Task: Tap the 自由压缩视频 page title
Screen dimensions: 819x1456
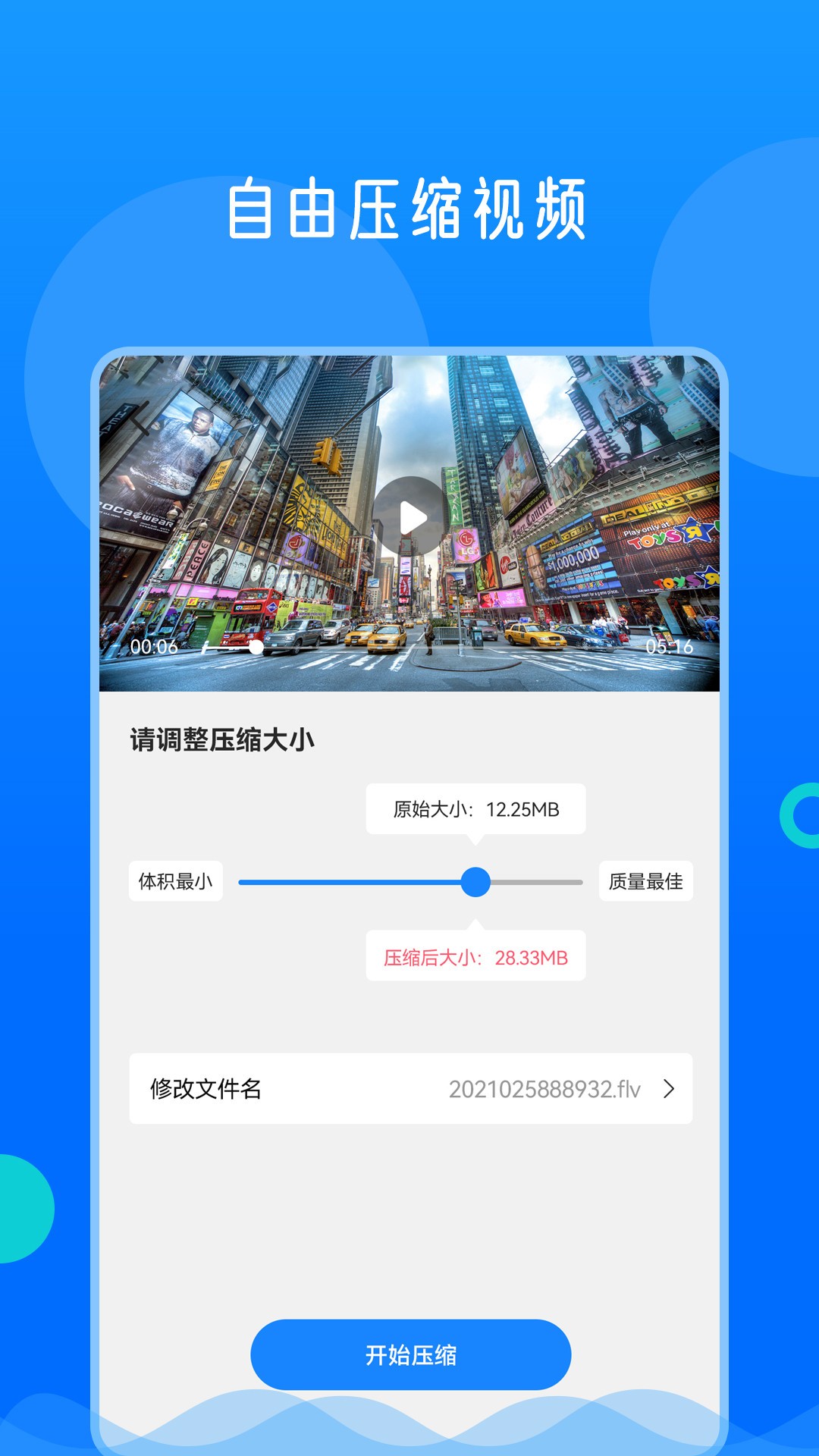Action: point(409,205)
